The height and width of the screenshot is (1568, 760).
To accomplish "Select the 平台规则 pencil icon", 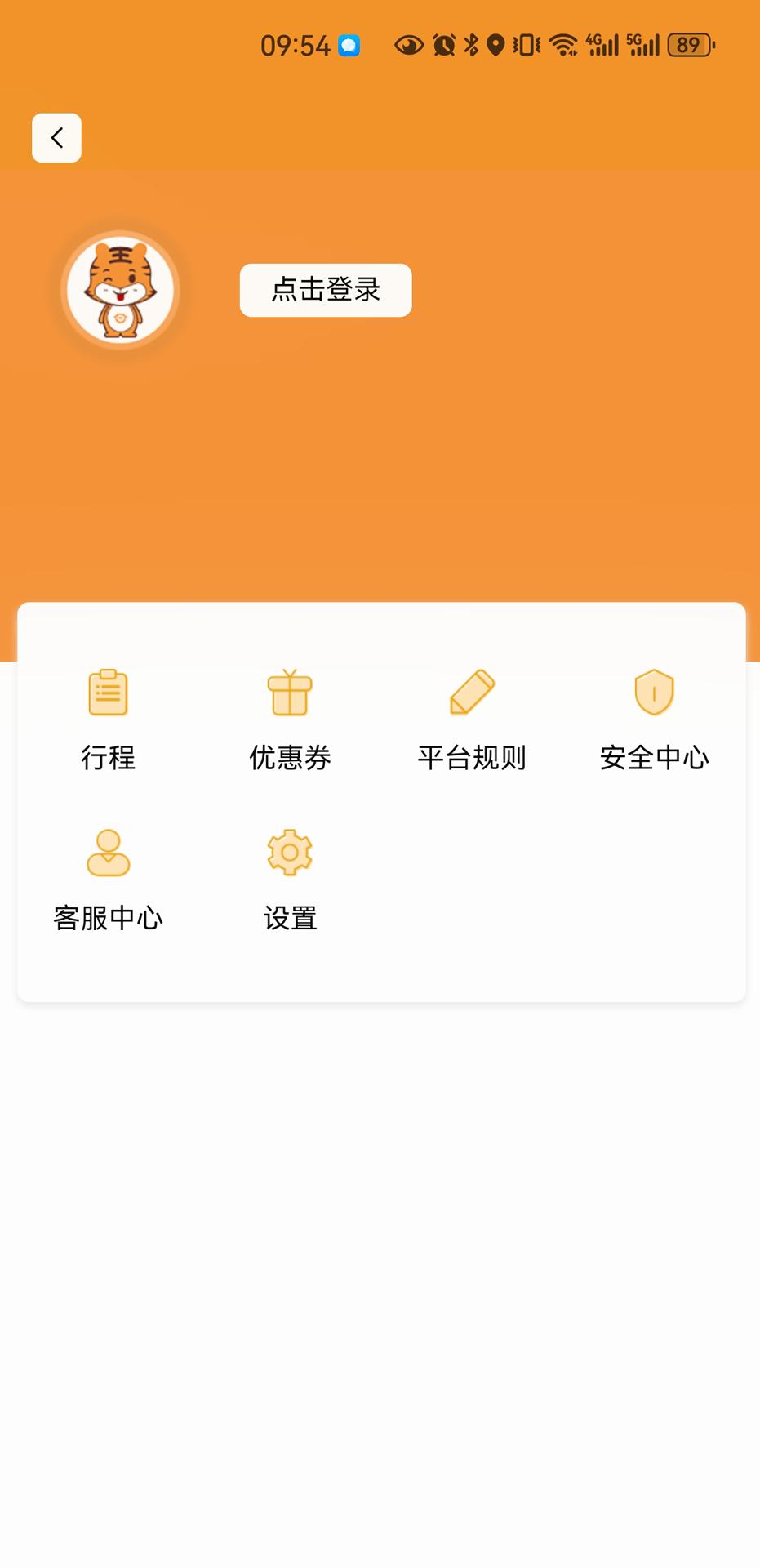I will (473, 693).
